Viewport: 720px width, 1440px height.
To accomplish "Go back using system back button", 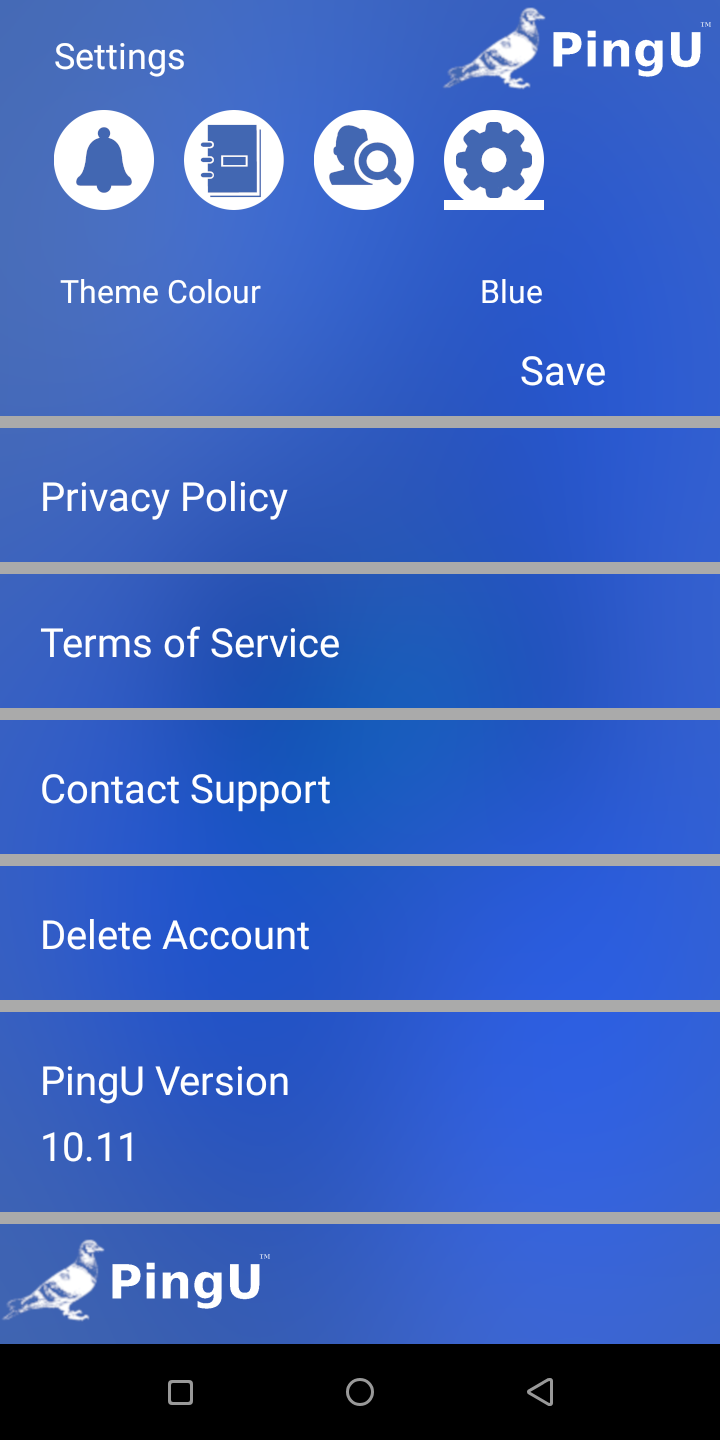I will 540,1391.
